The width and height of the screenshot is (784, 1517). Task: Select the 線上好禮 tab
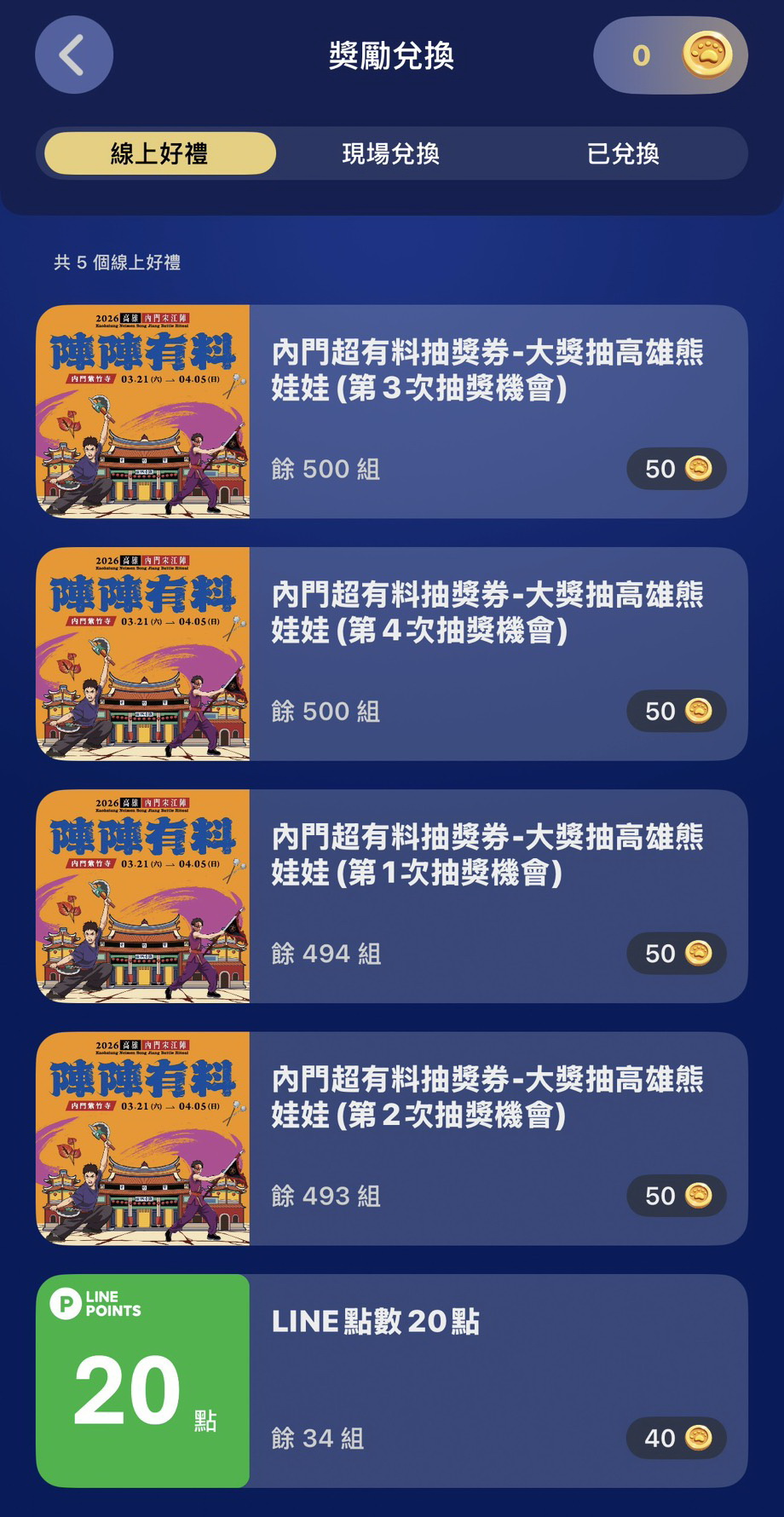click(x=160, y=153)
